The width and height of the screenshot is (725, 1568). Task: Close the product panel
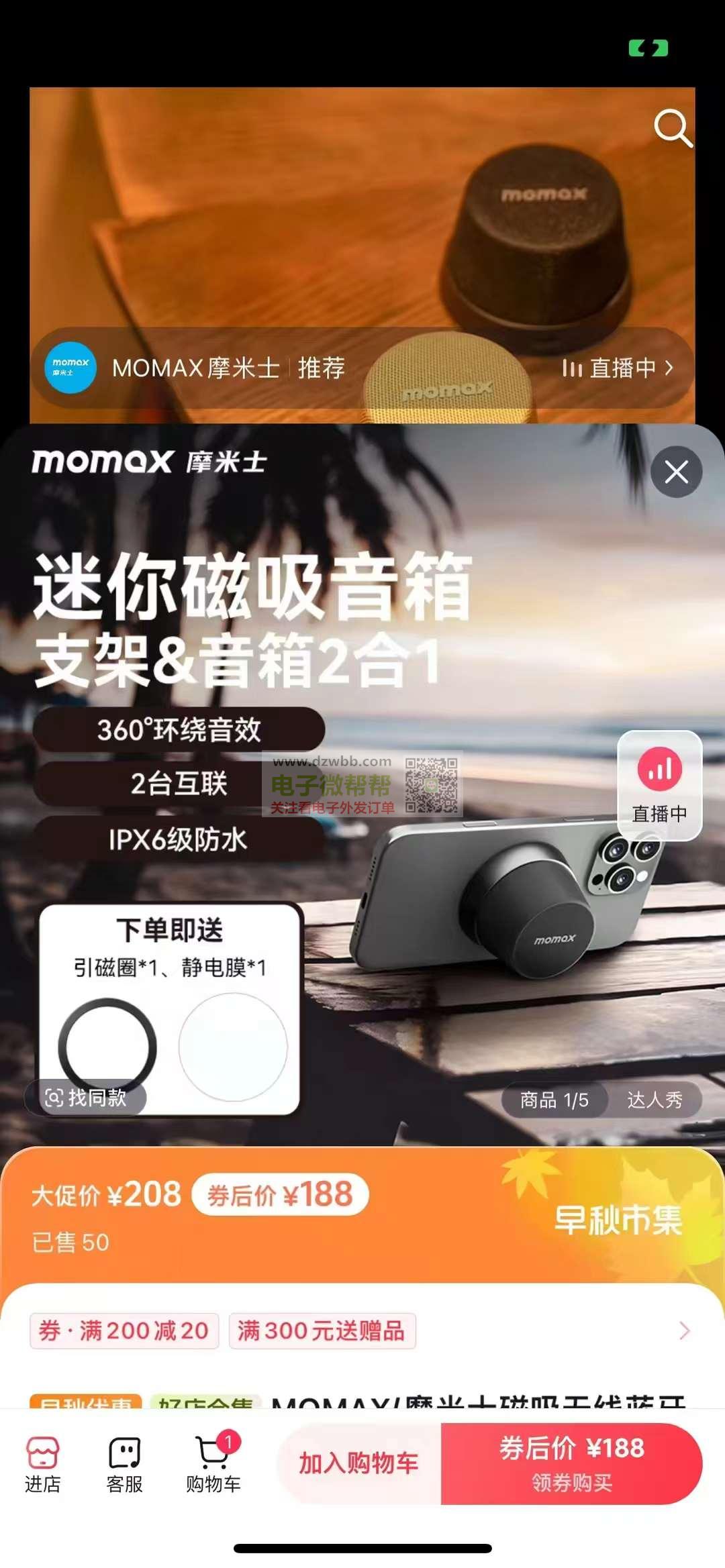(x=676, y=472)
